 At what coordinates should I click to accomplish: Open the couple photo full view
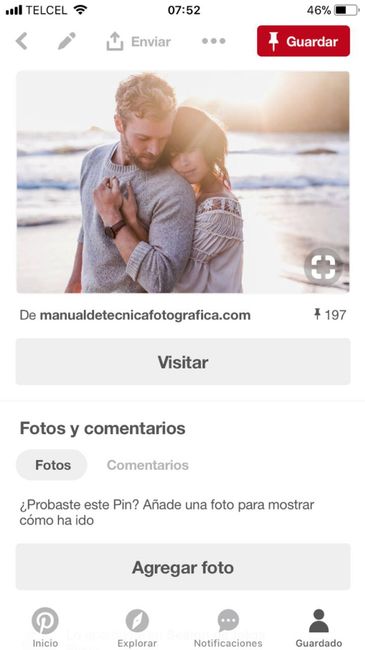[182, 182]
